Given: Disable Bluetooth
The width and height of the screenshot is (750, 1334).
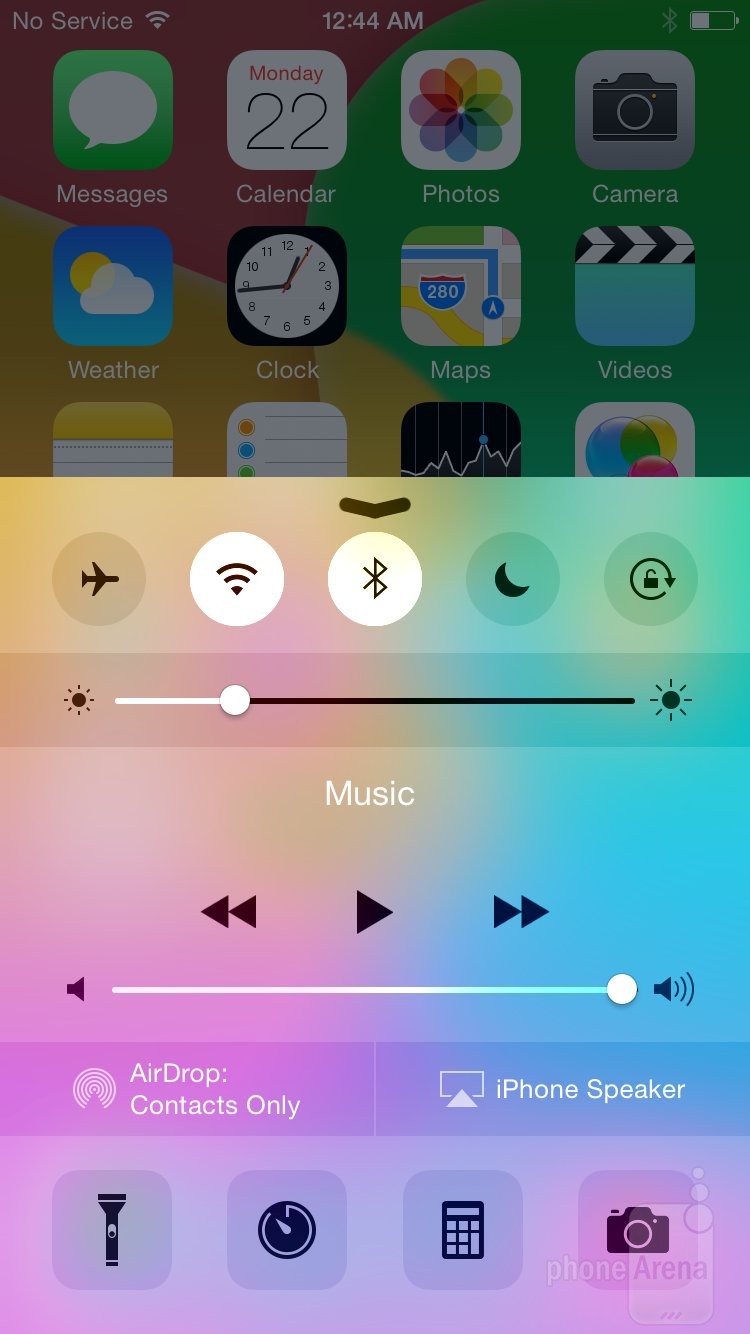Looking at the screenshot, I should [375, 579].
